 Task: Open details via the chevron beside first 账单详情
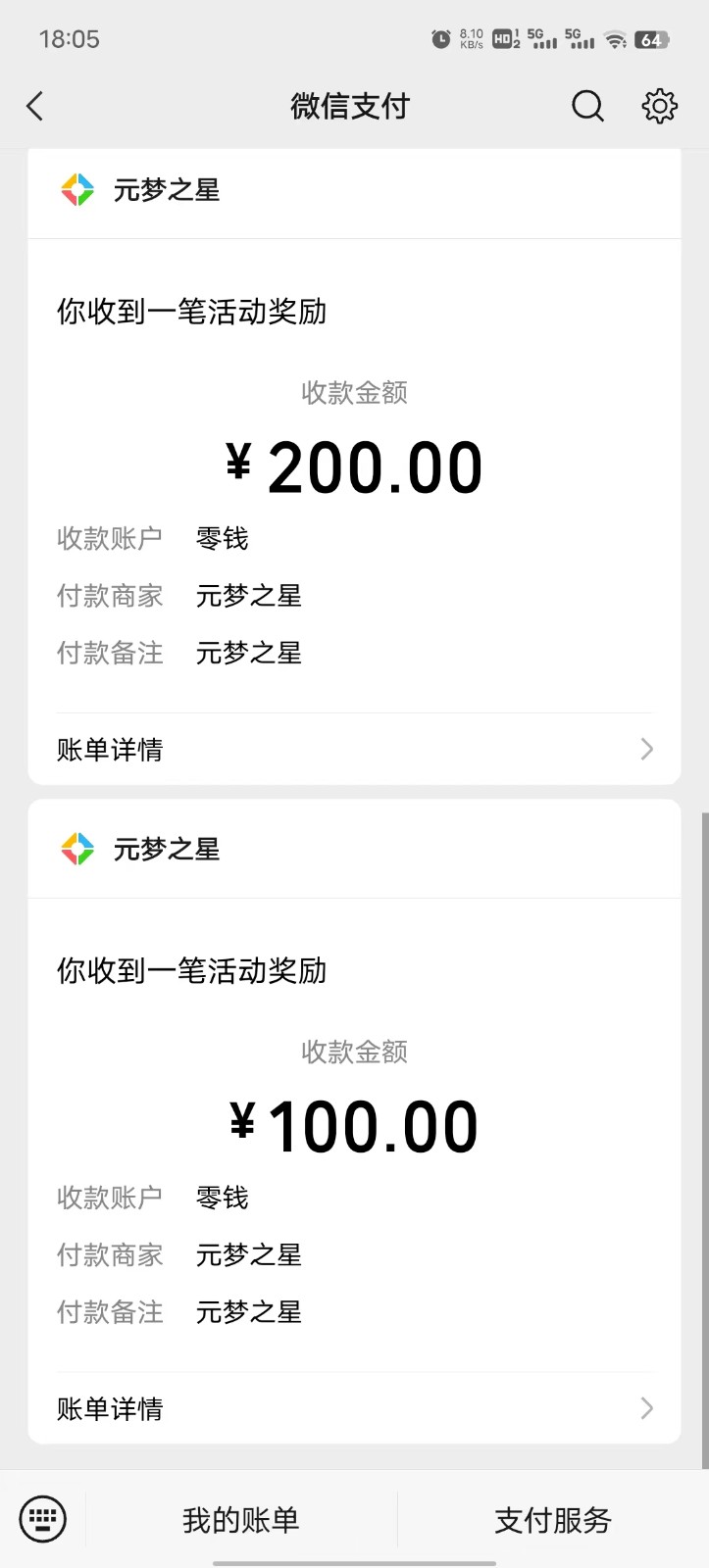tap(645, 749)
